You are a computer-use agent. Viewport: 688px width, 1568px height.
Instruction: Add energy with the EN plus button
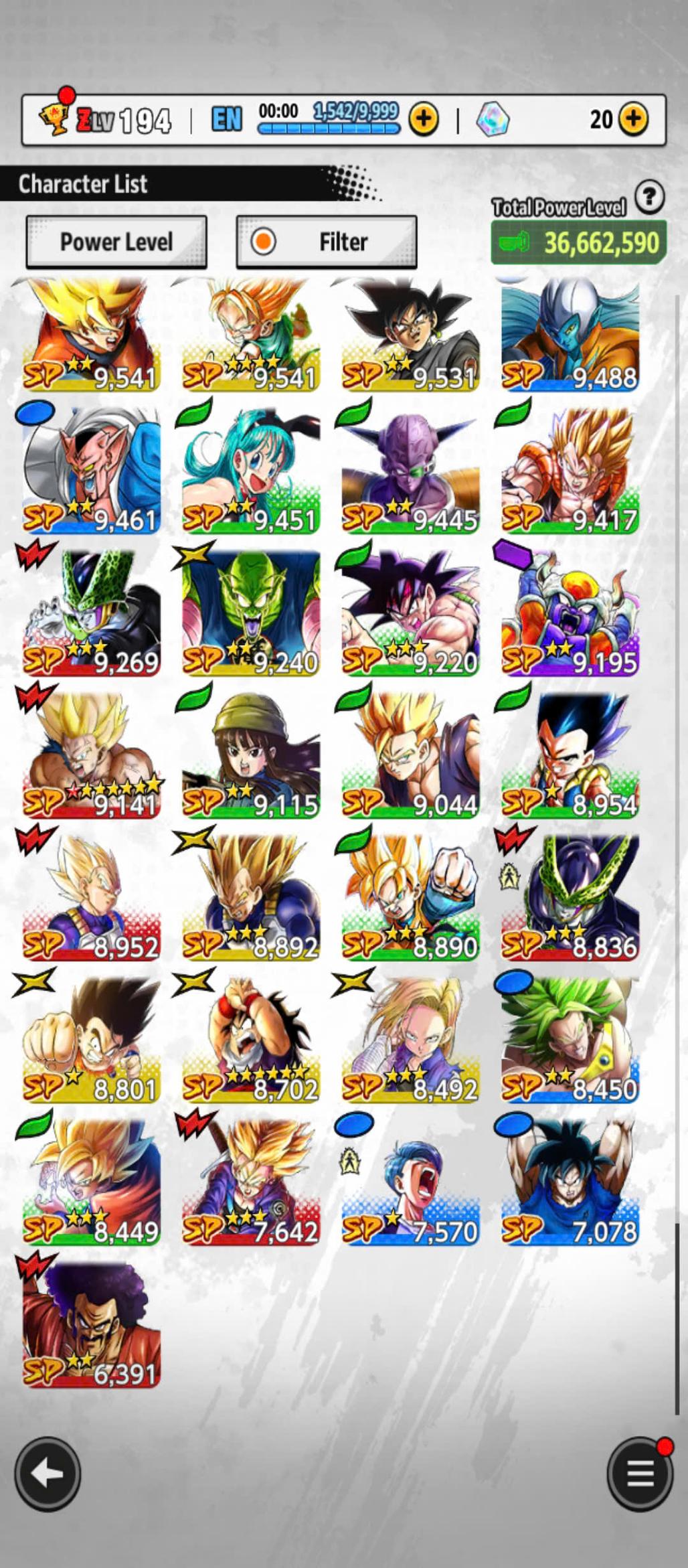click(424, 120)
